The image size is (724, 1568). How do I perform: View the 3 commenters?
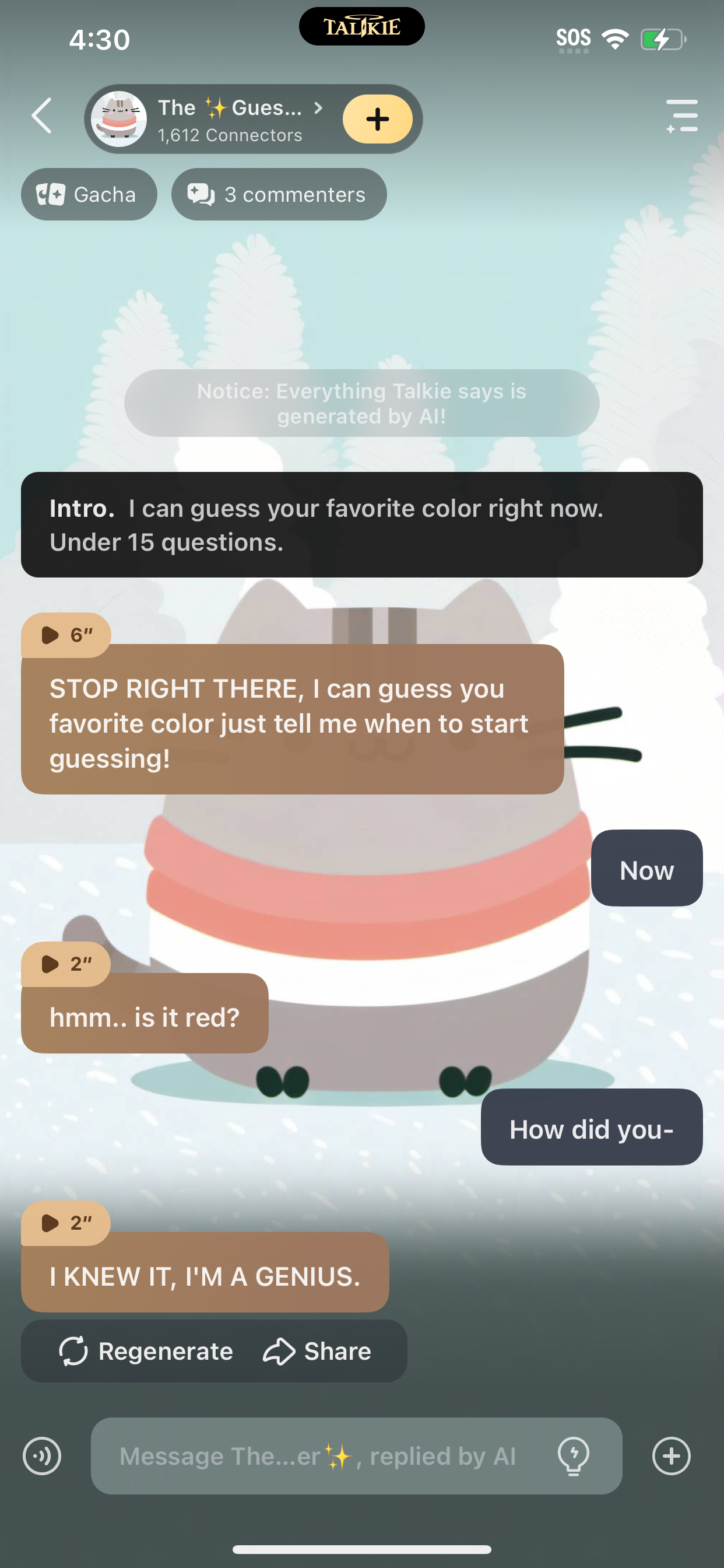click(279, 195)
